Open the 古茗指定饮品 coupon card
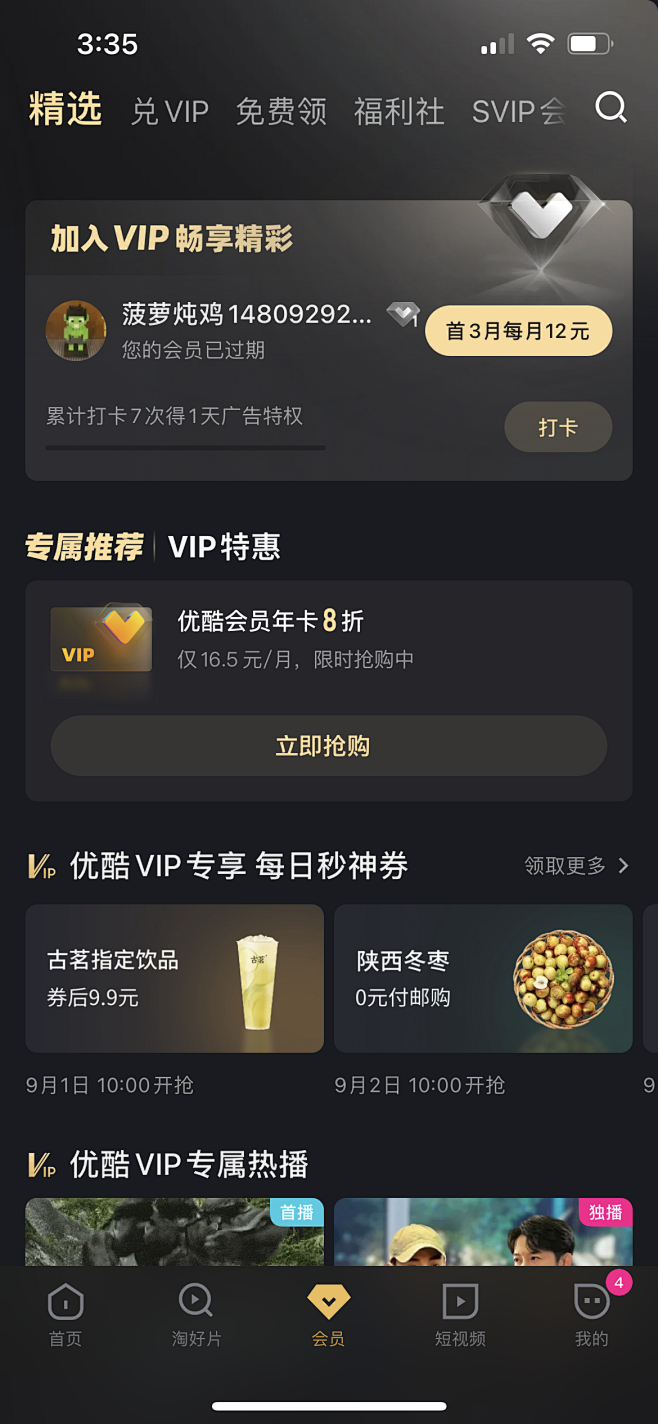Screen dimensions: 658x1424 click(x=174, y=978)
